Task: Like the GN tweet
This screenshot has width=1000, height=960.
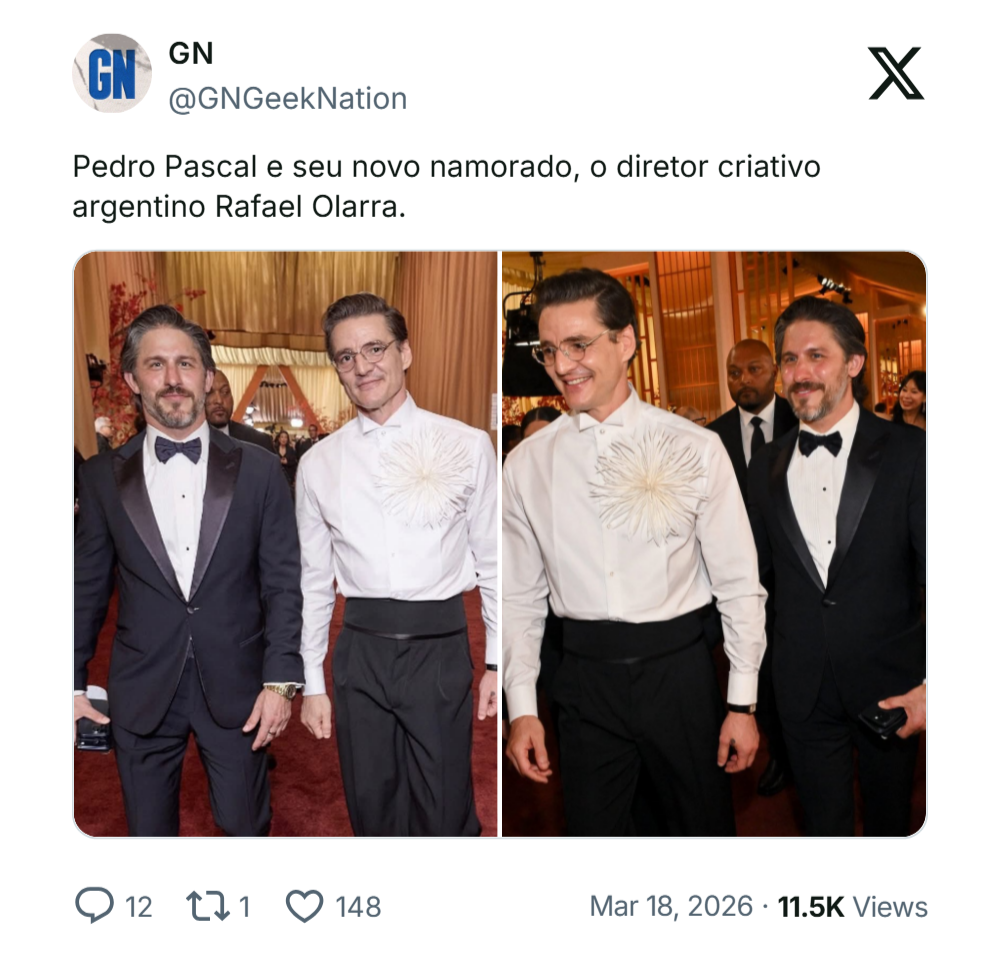Action: click(304, 907)
